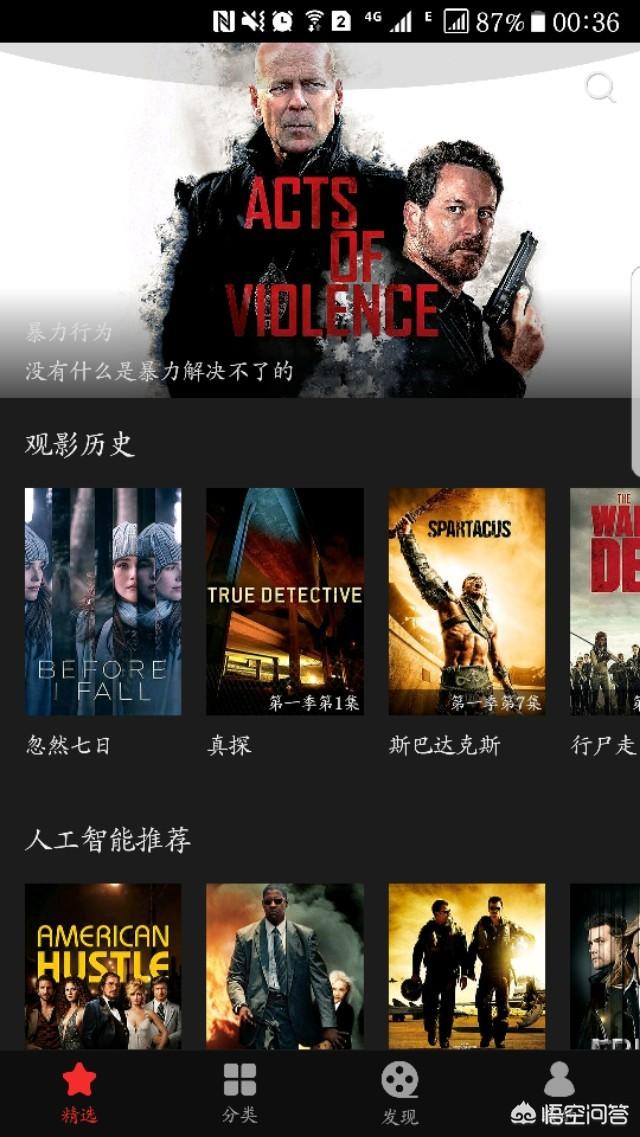Open True Detective (真探) from history
Viewport: 640px width, 1137px height.
pyautogui.click(x=285, y=602)
